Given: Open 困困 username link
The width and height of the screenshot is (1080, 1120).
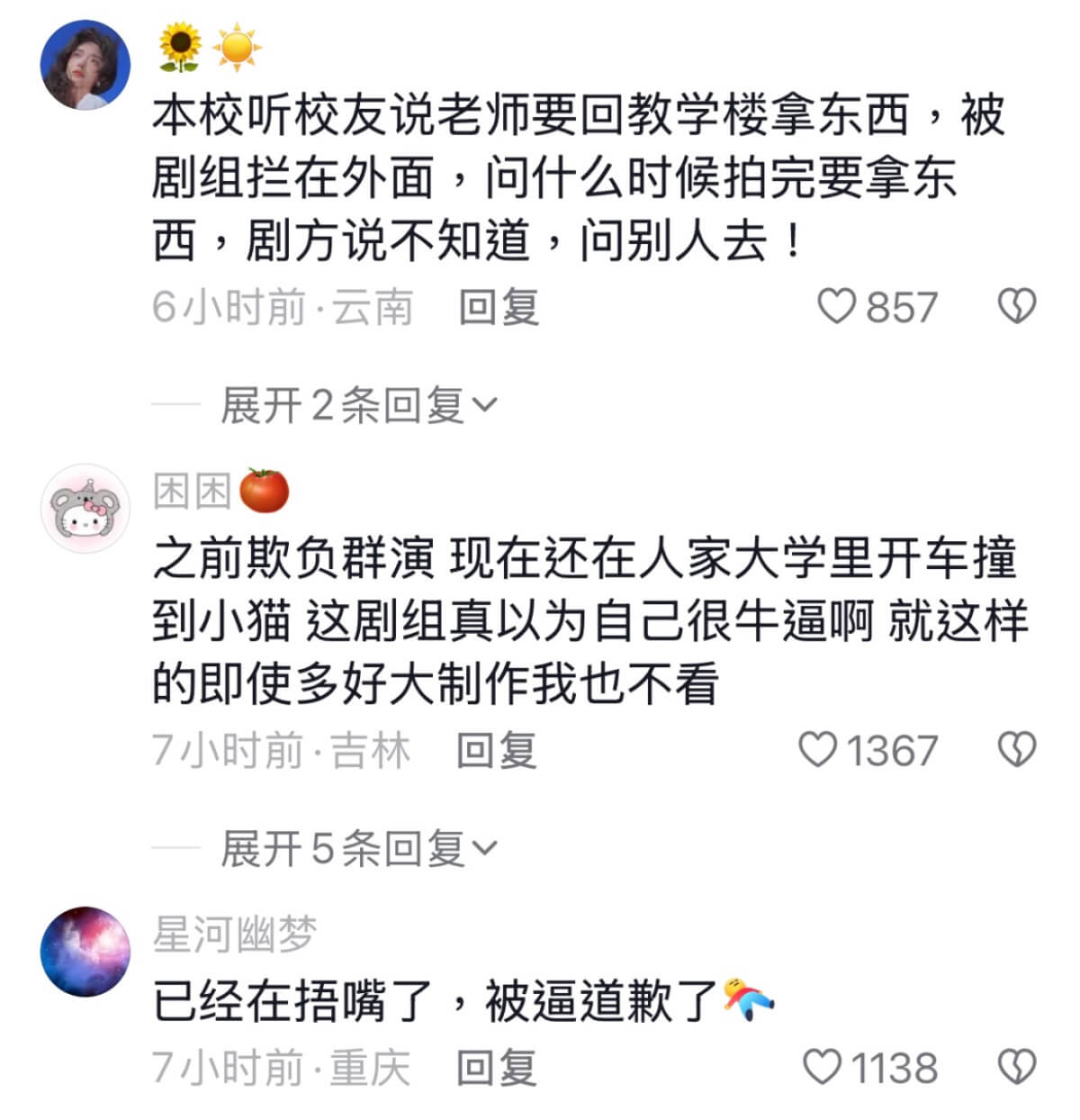Looking at the screenshot, I should pyautogui.click(x=193, y=492).
